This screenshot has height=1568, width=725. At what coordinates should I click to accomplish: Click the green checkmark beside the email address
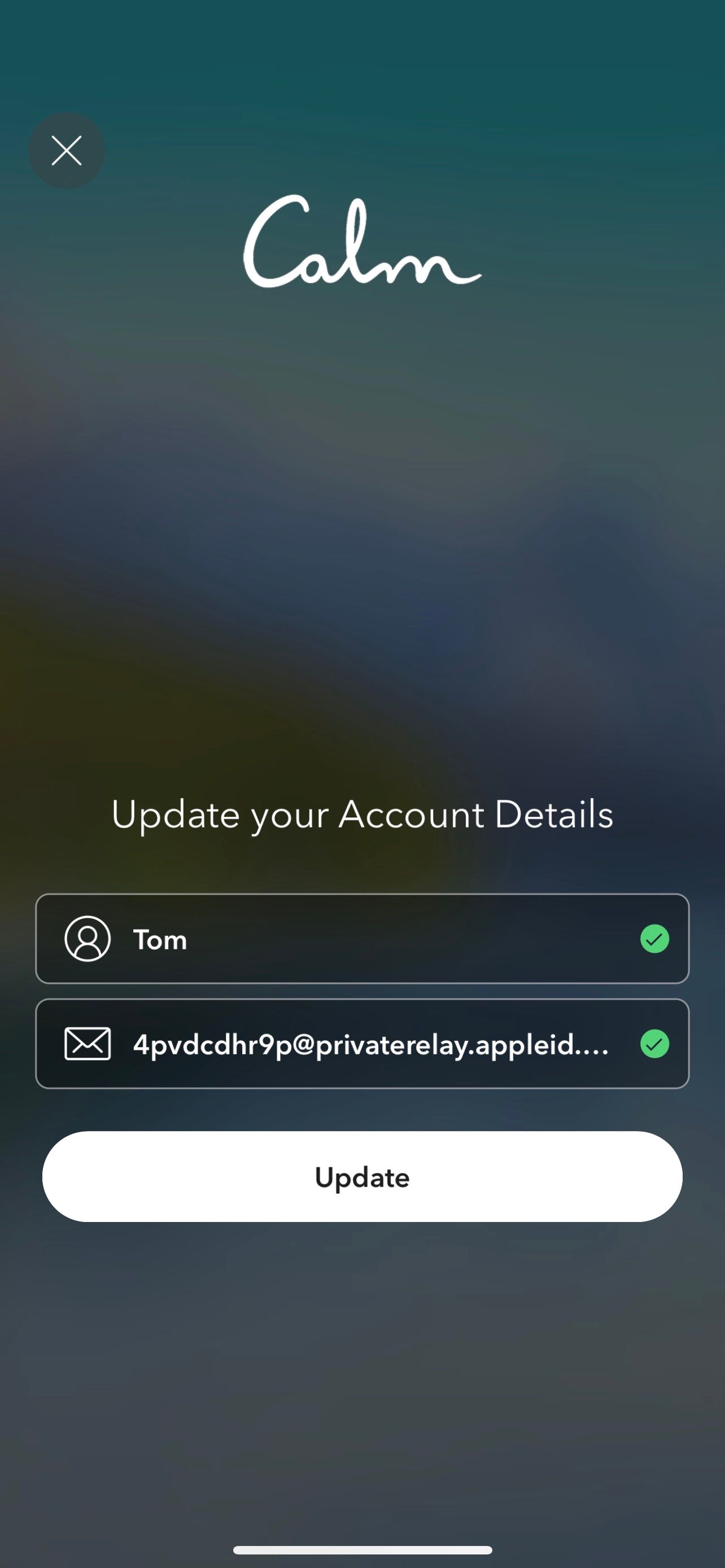coord(654,1044)
